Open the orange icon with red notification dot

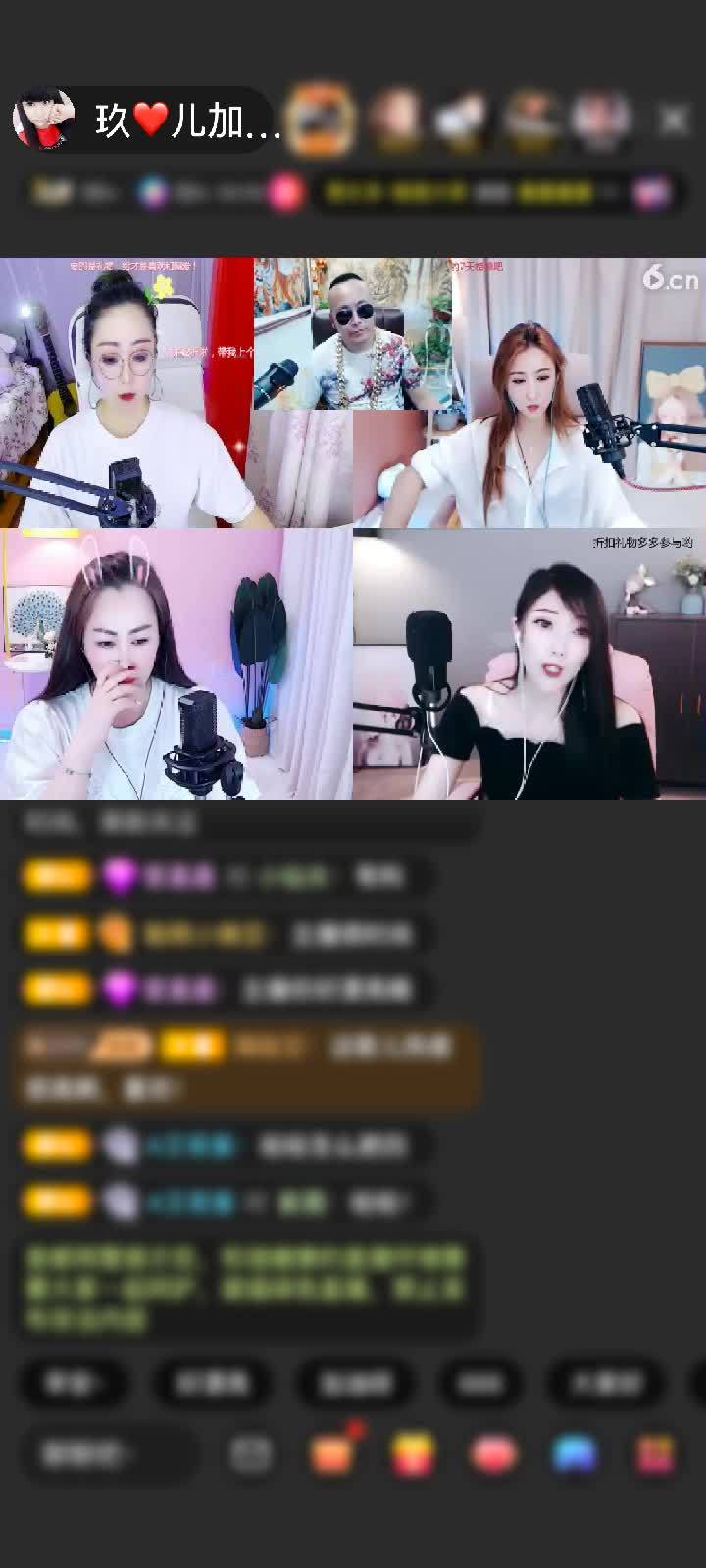click(332, 1454)
